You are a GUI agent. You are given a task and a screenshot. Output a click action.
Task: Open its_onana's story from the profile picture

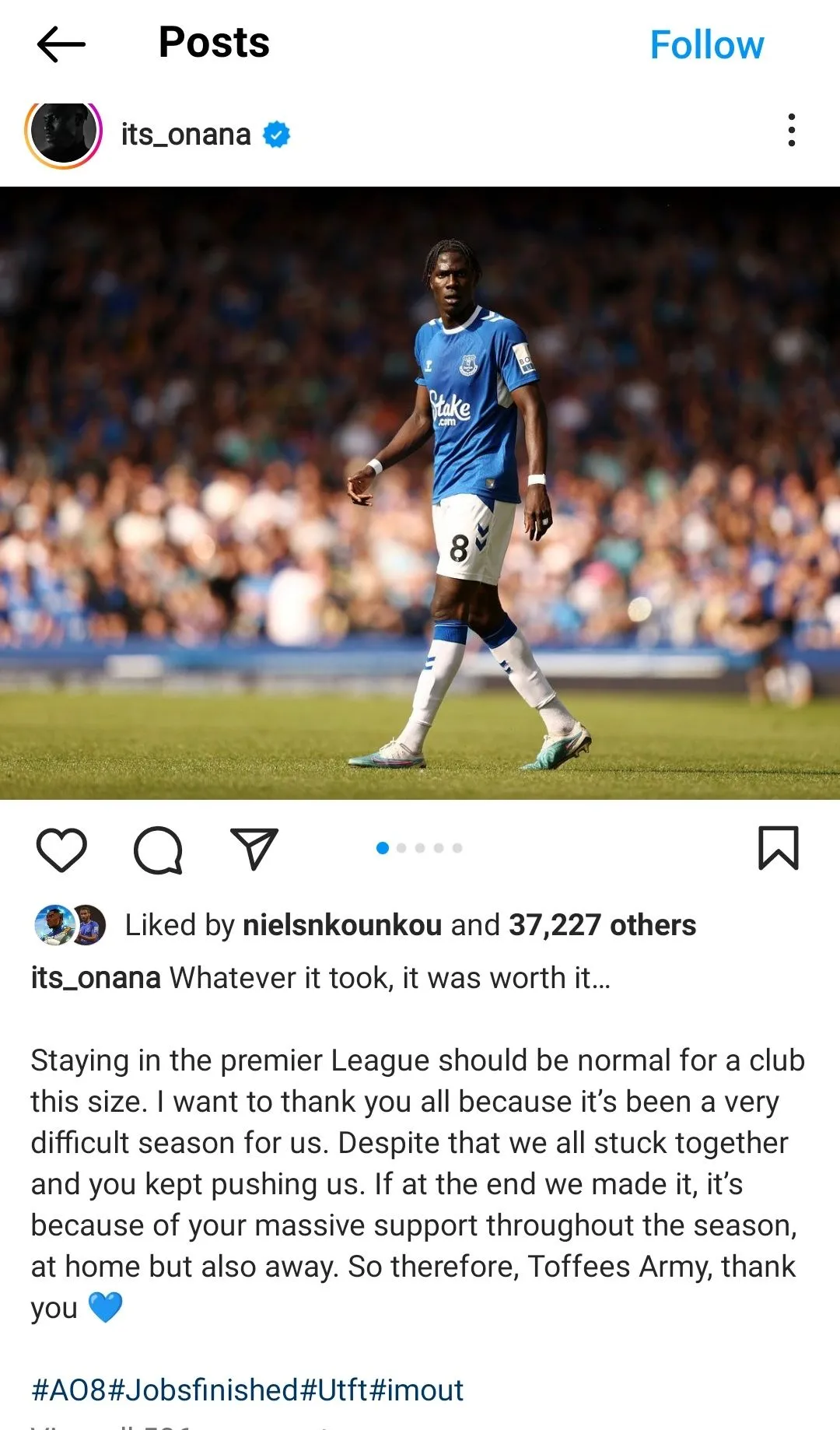[64, 133]
